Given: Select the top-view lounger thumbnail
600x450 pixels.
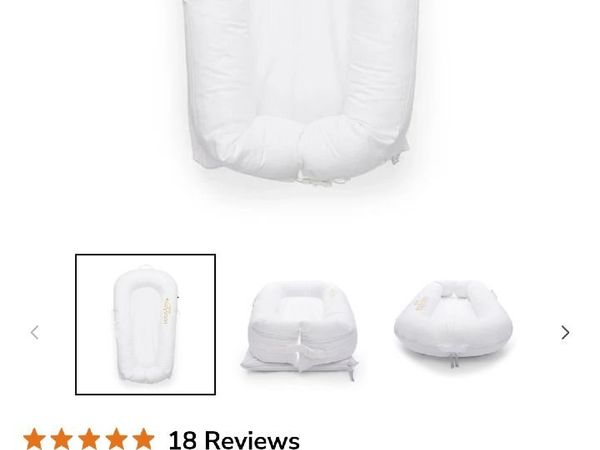Looking at the screenshot, I should 145,325.
